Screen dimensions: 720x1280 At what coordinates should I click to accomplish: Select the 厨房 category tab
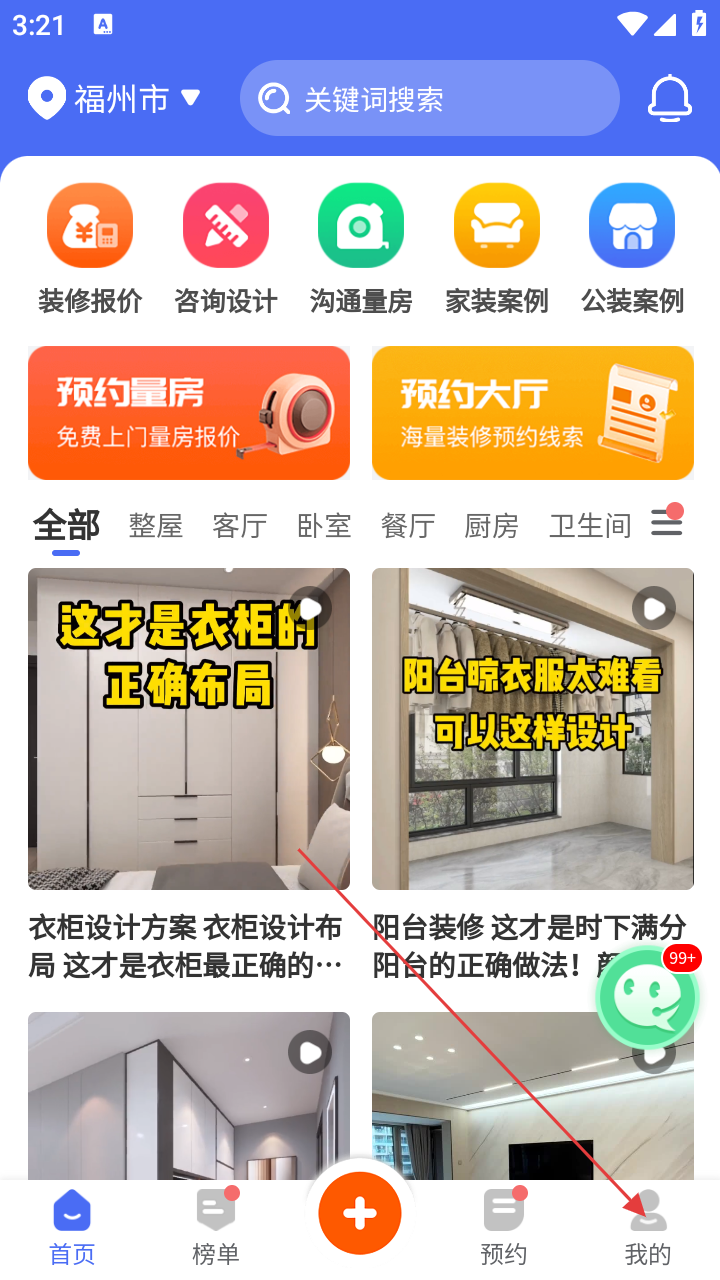coord(492,526)
